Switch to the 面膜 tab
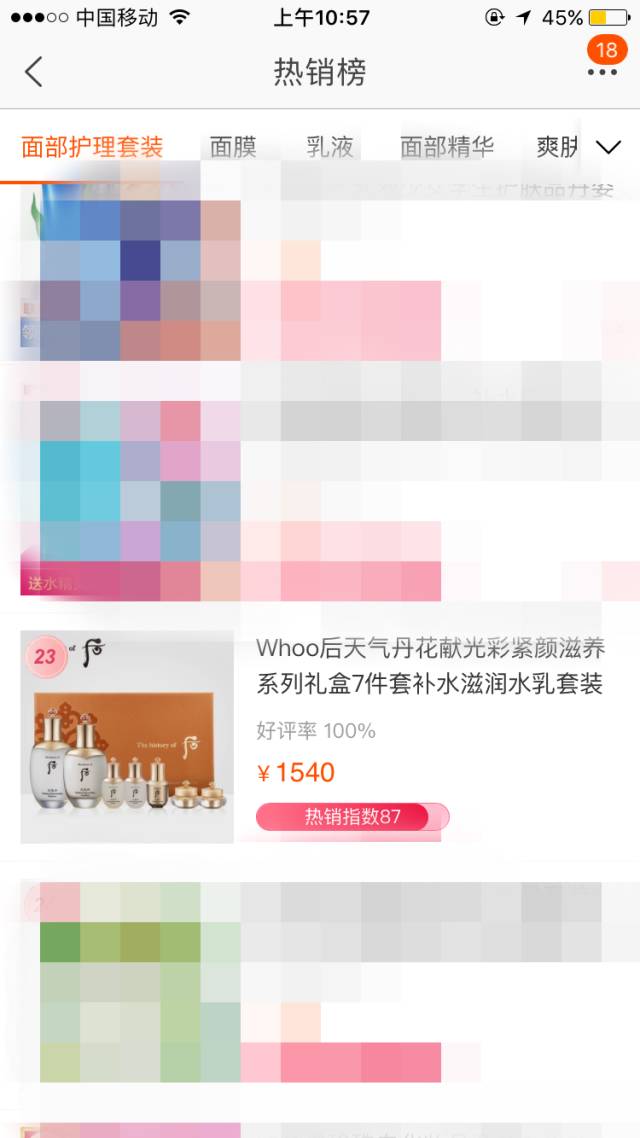Image resolution: width=640 pixels, height=1138 pixels. tap(233, 147)
